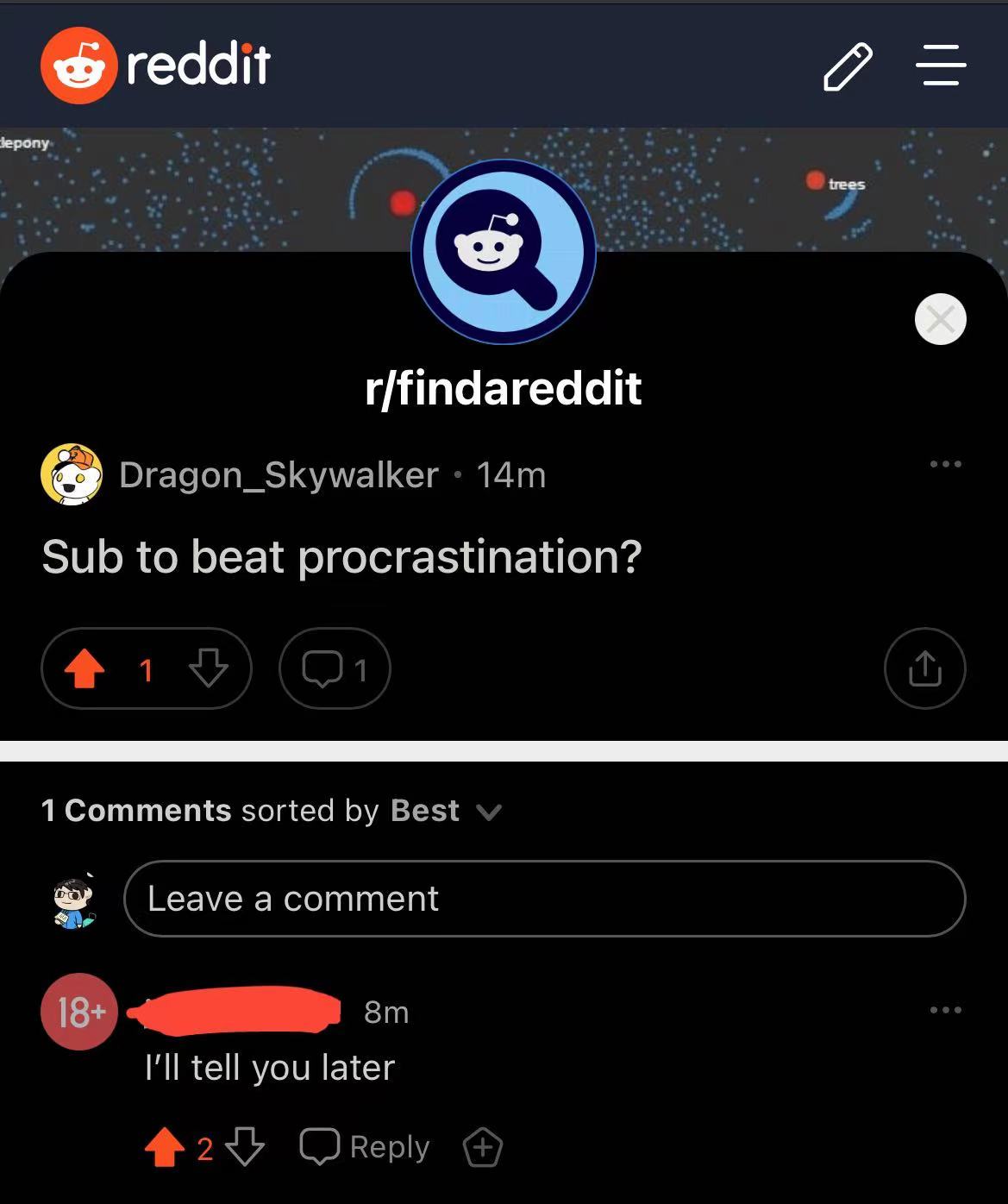Upvote the post
The height and width of the screenshot is (1204, 1008).
click(85, 668)
